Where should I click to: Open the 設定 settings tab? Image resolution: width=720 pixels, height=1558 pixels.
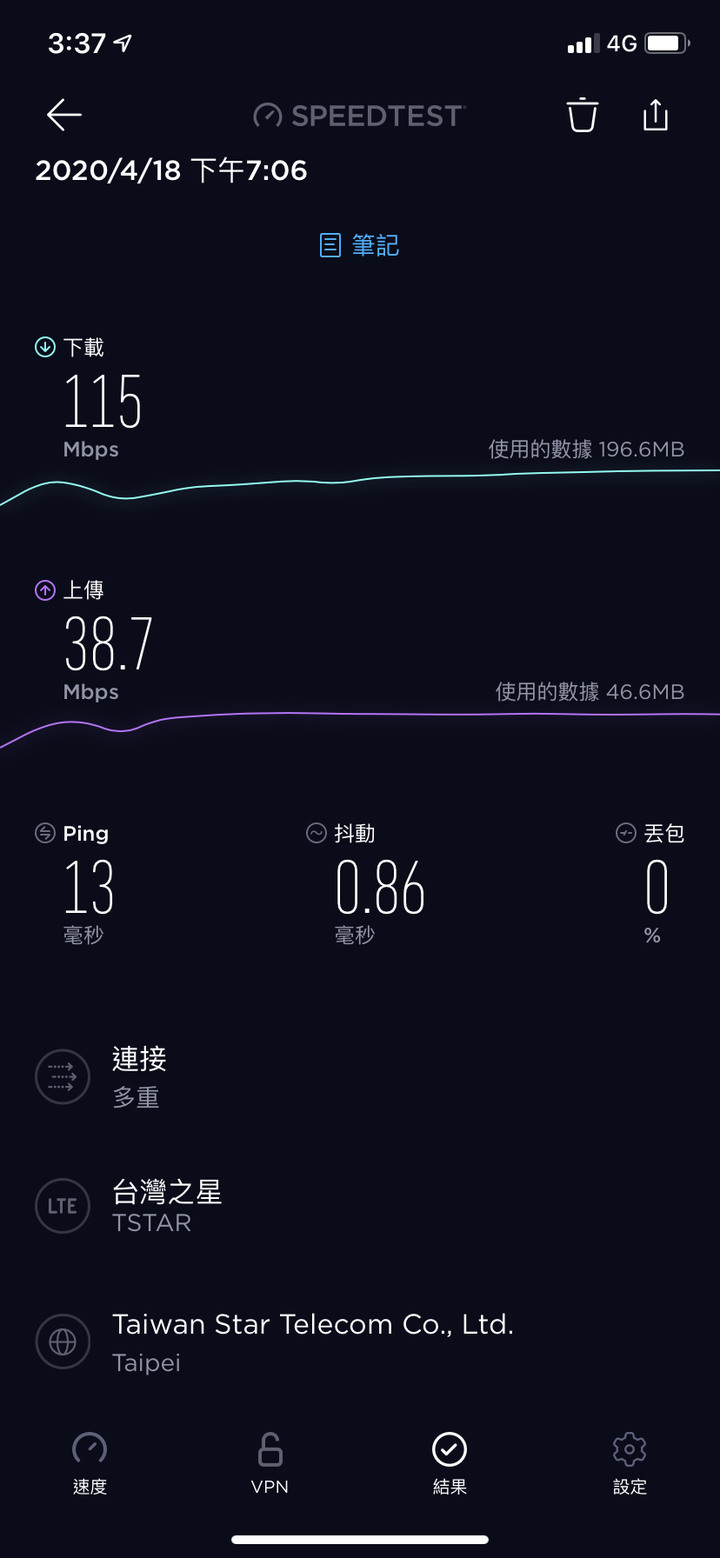coord(630,1464)
